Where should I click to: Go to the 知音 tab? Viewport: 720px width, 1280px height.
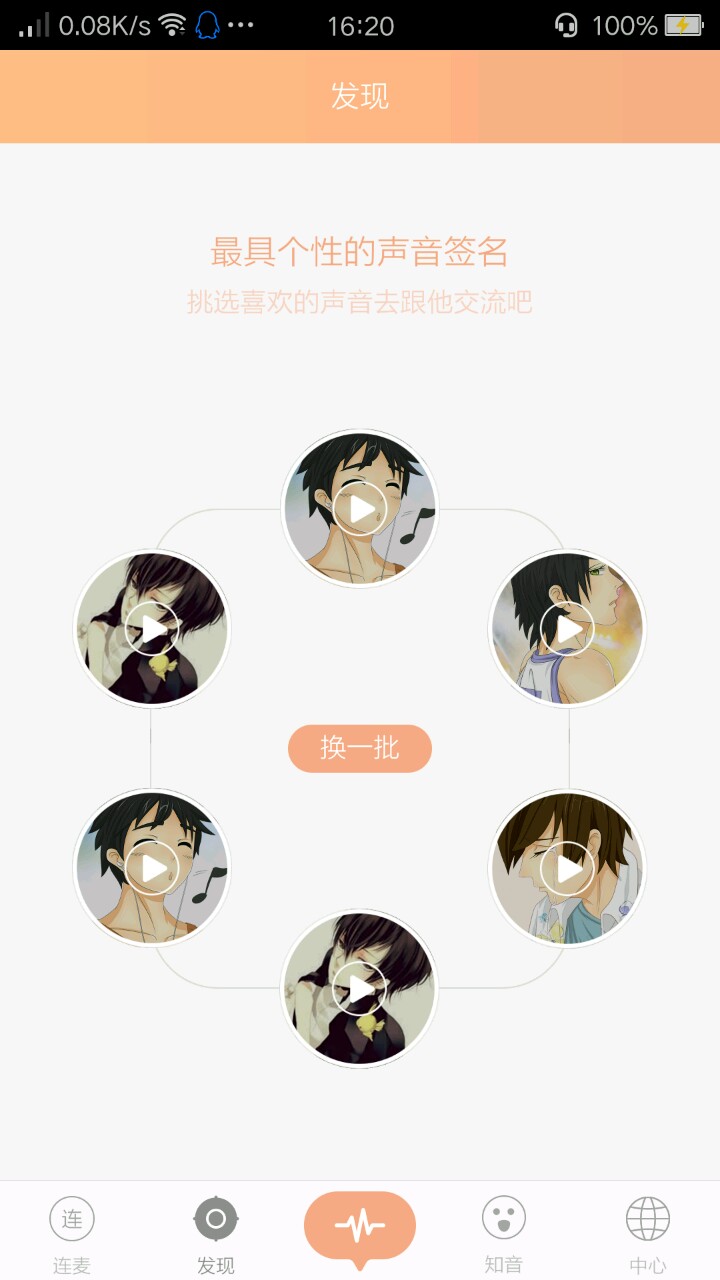(504, 1234)
